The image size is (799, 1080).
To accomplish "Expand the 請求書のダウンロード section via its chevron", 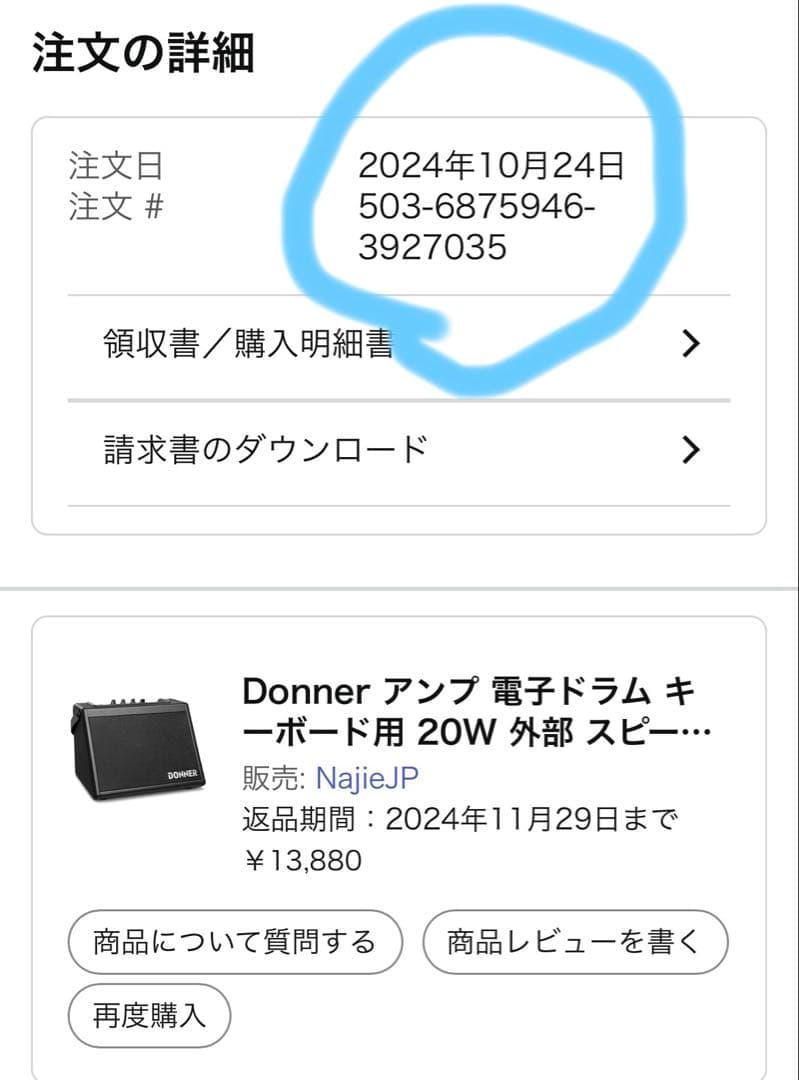I will (x=689, y=450).
